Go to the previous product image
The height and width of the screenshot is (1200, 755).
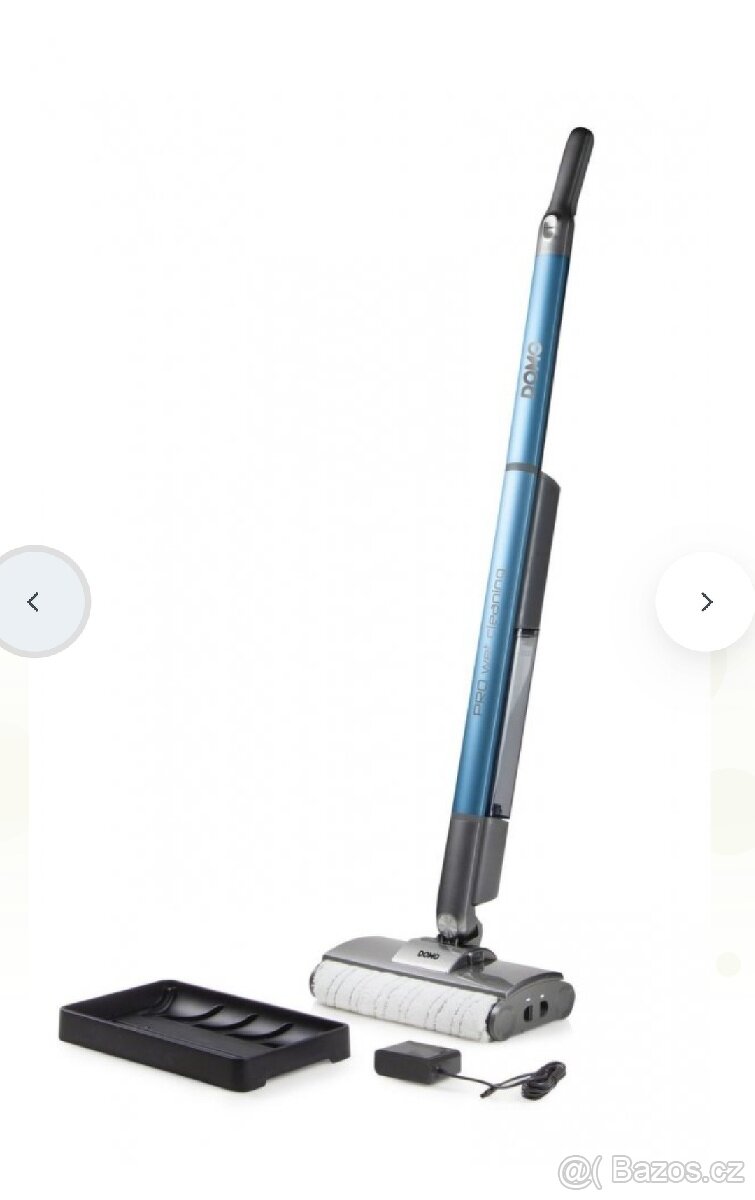pos(35,601)
